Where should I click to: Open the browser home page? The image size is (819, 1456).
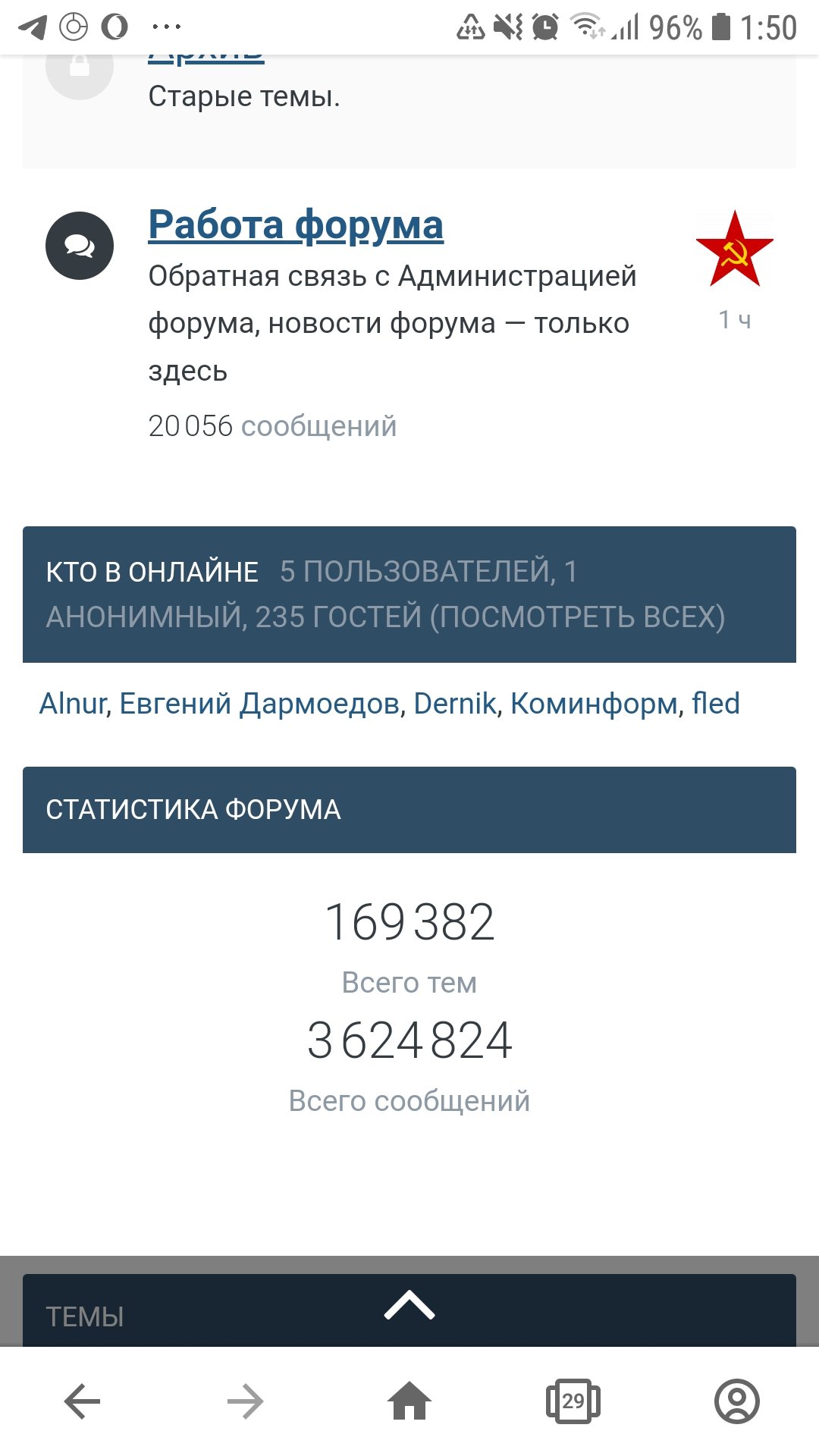[x=409, y=1400]
